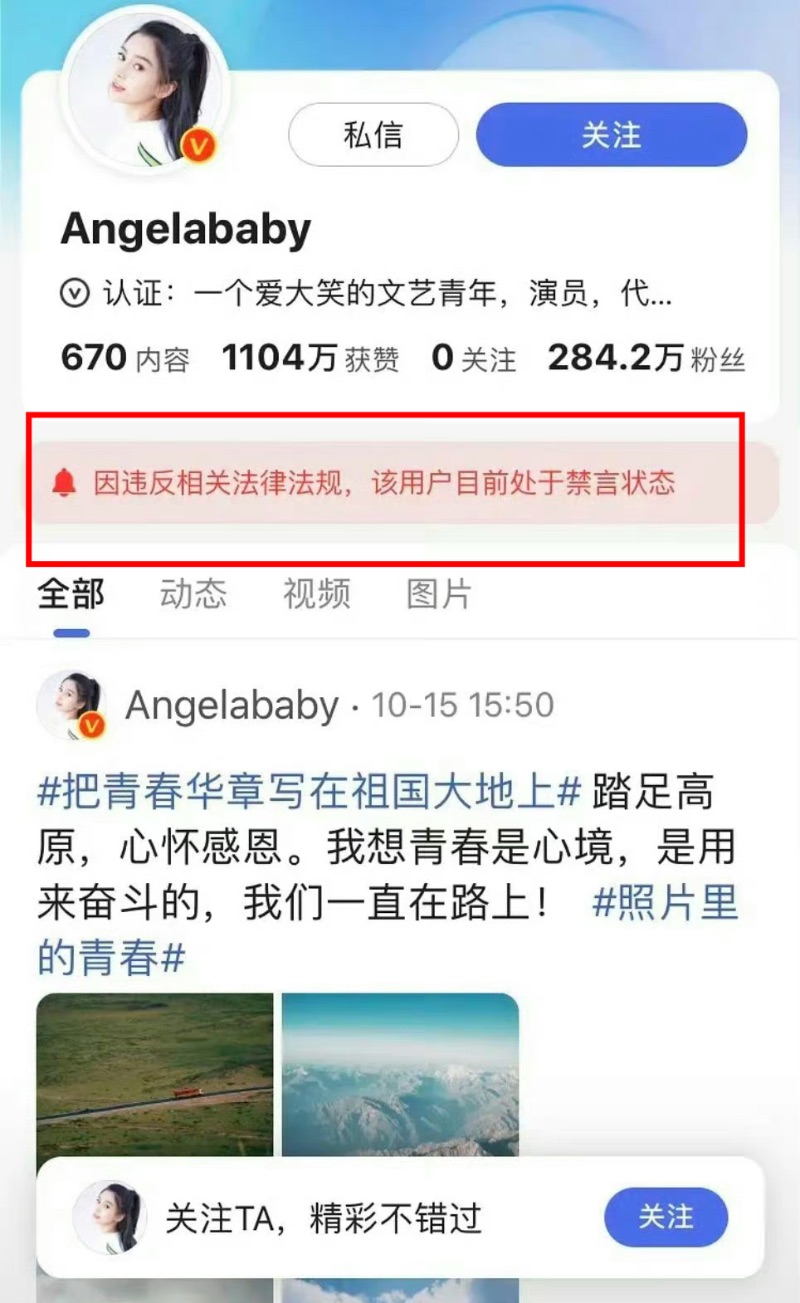Select the 图片 tab
Image resolution: width=800 pixels, height=1303 pixels.
[x=439, y=594]
